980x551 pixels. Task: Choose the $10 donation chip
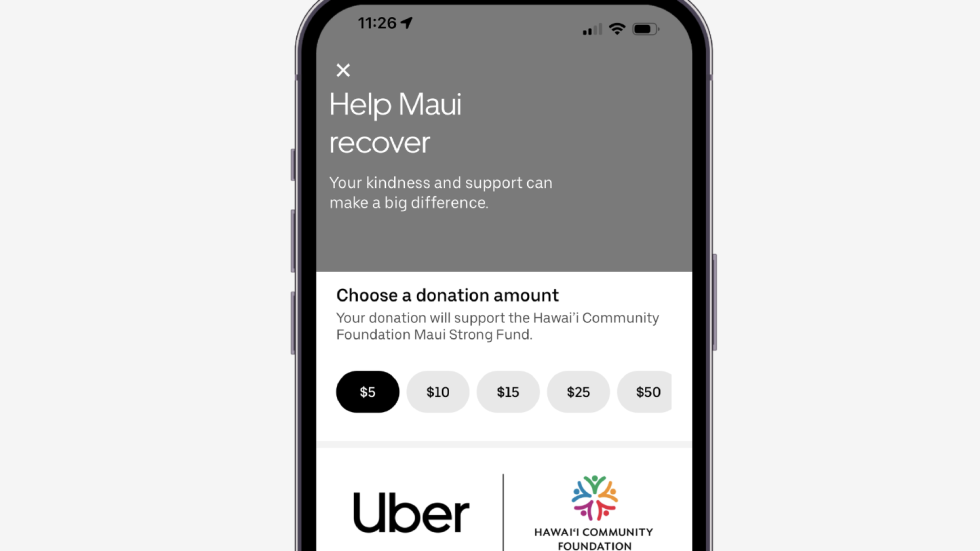[438, 392]
